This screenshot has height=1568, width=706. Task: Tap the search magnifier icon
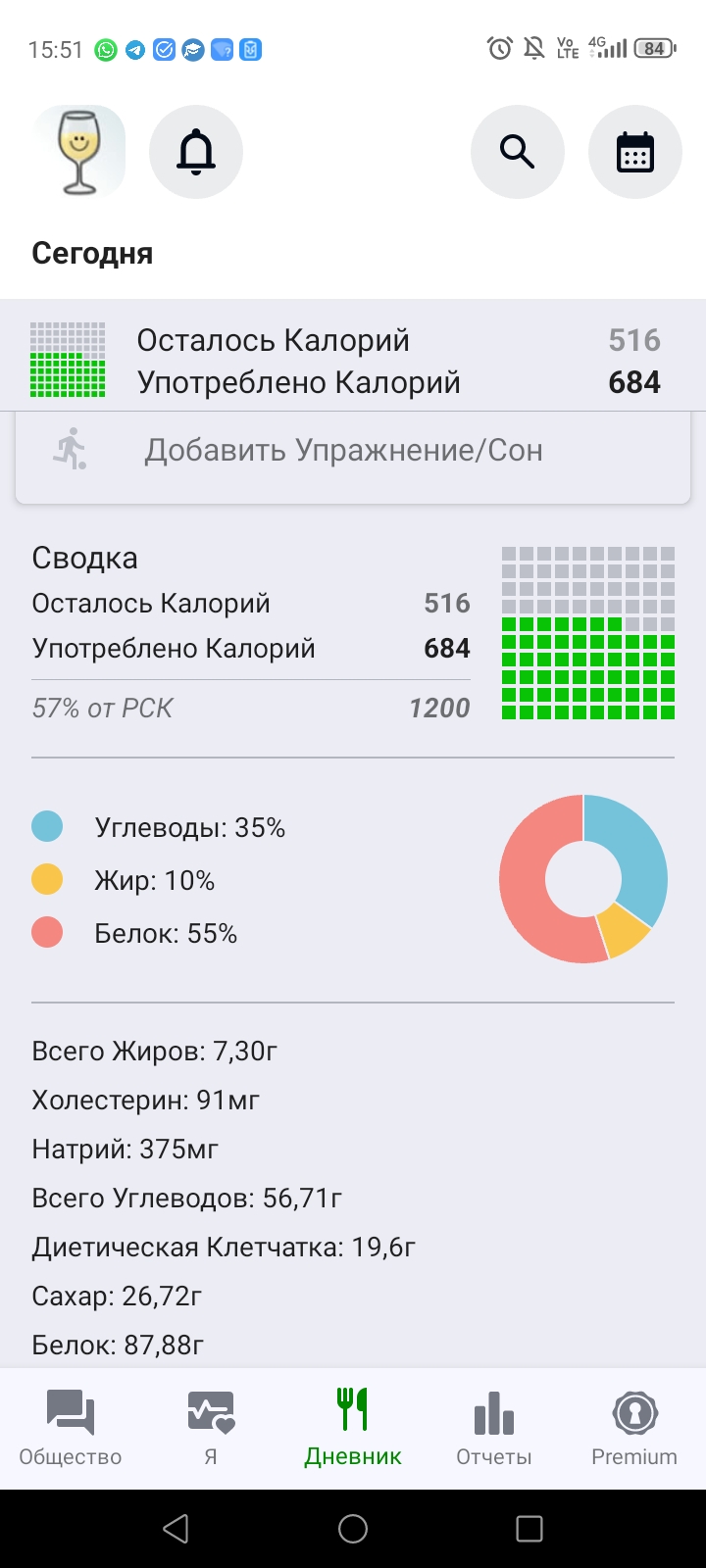tap(518, 152)
